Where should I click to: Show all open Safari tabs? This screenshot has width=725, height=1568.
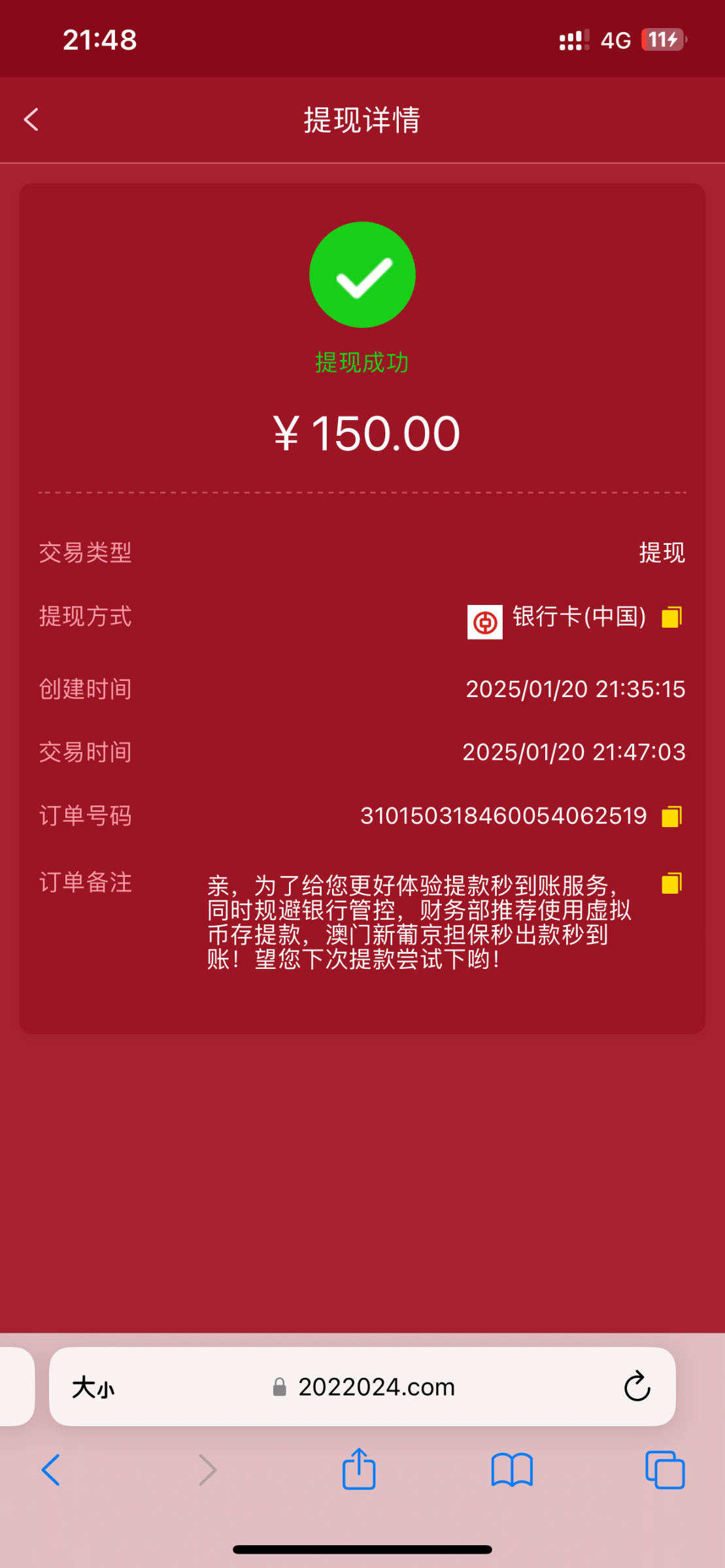(x=665, y=1470)
